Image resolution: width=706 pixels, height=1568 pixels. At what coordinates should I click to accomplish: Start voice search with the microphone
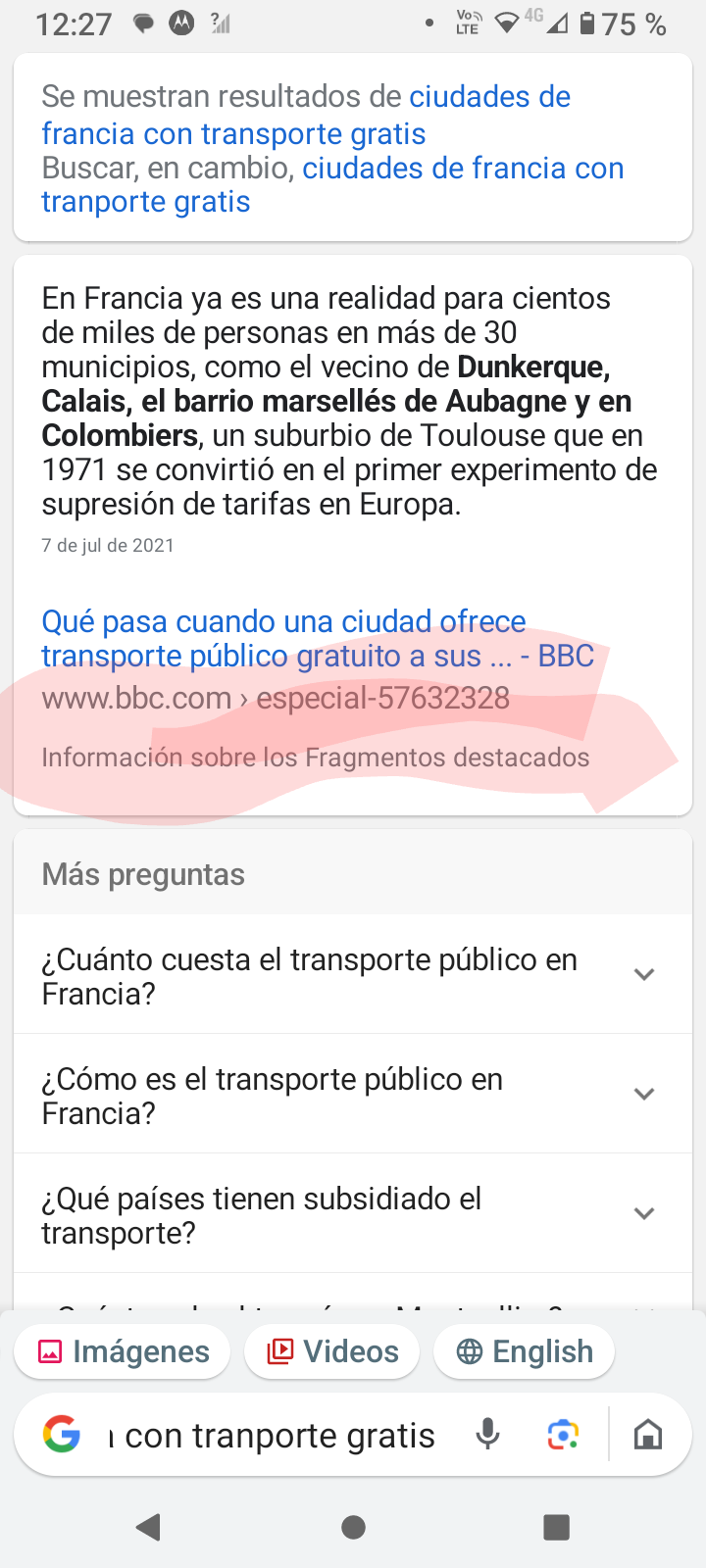[x=487, y=1436]
